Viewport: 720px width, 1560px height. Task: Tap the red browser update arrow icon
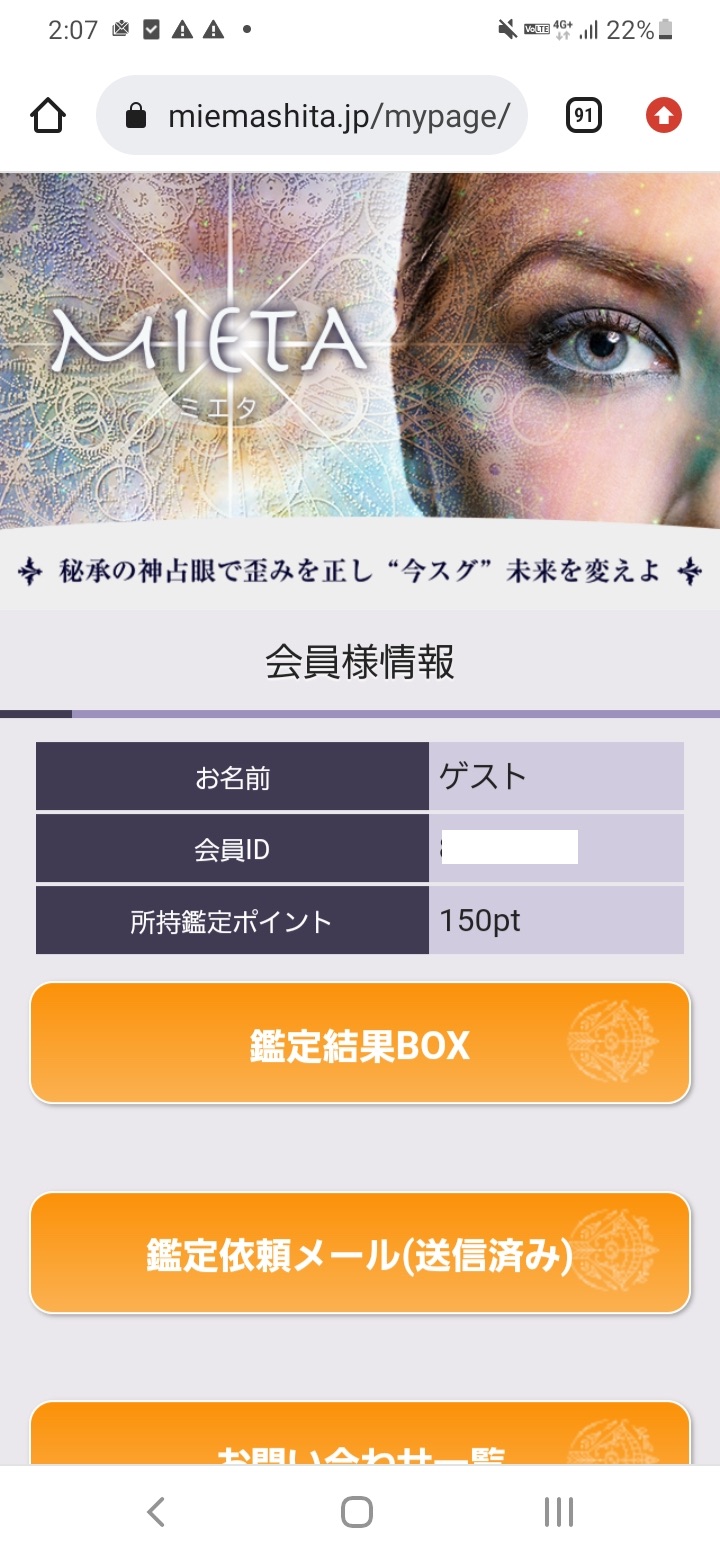pyautogui.click(x=663, y=116)
